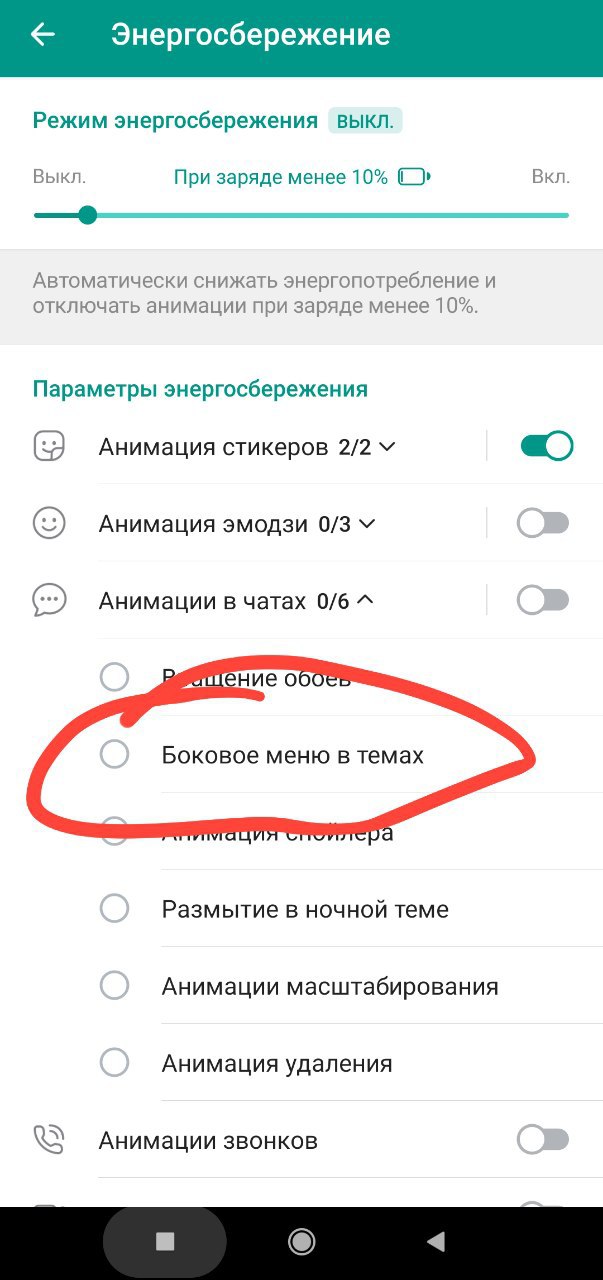Go back from the Энергосбережение screen
This screenshot has height=1280, width=603.
(42, 35)
